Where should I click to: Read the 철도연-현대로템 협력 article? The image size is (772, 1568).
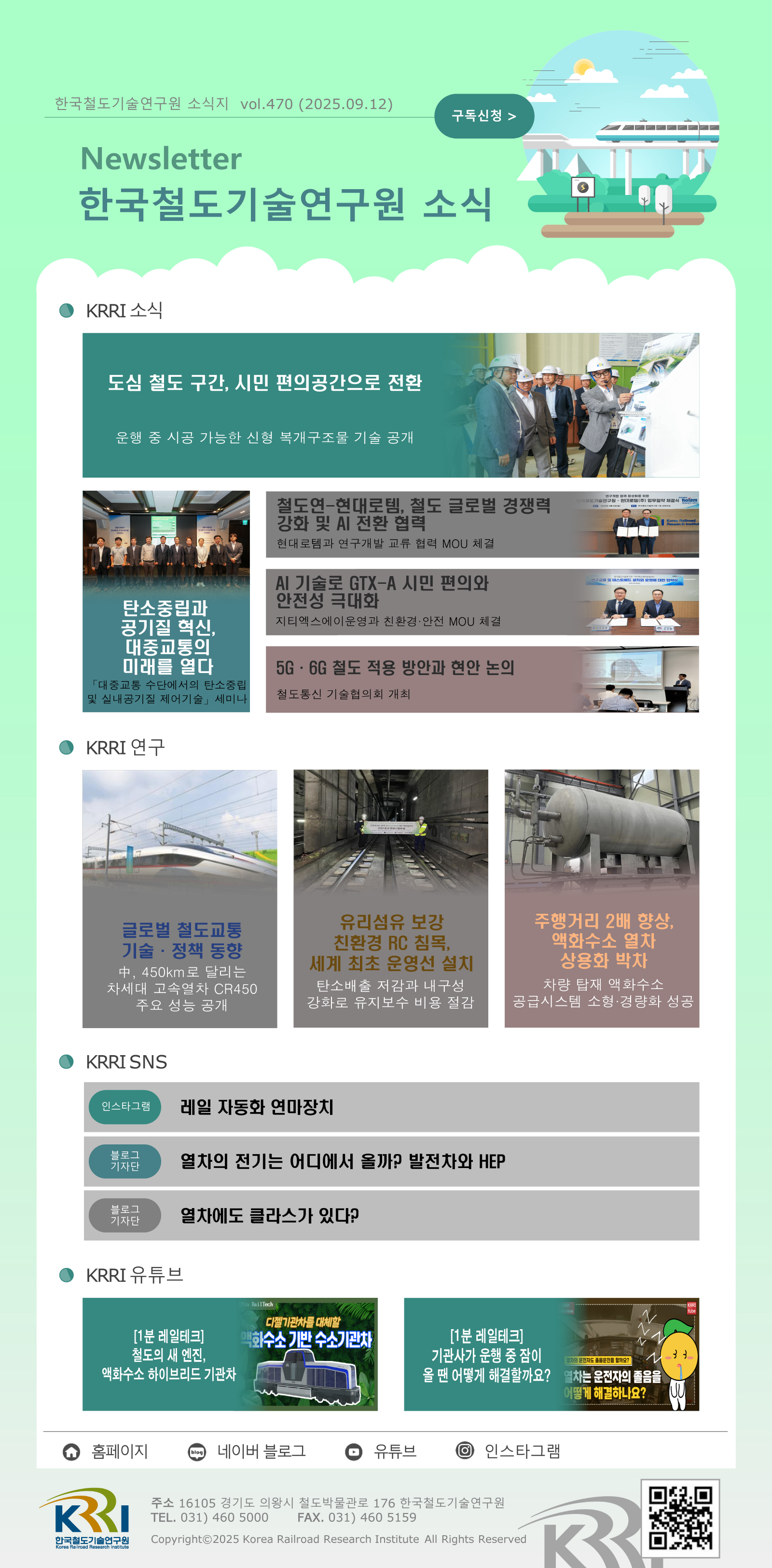482,524
